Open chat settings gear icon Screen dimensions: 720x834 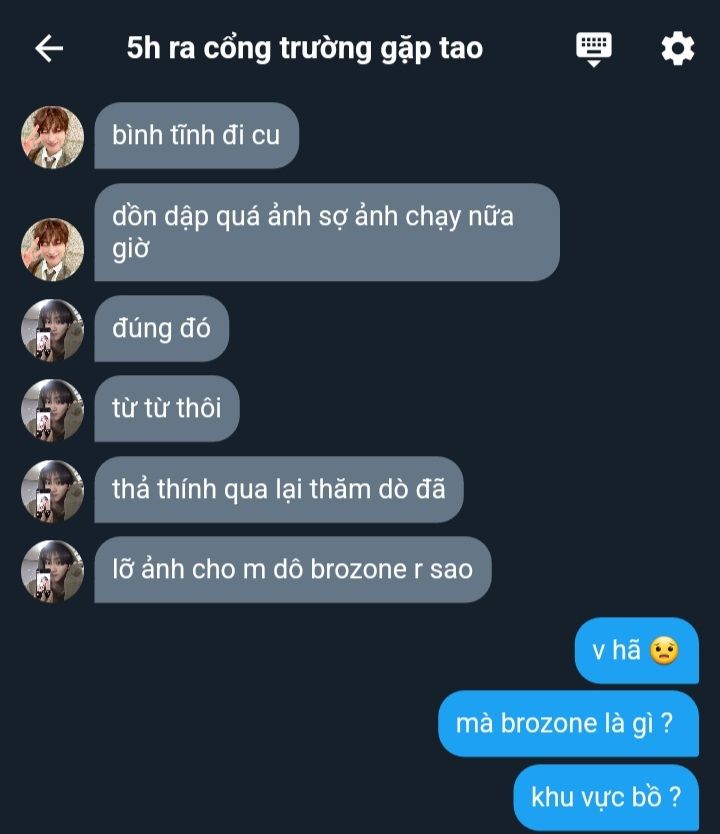677,48
